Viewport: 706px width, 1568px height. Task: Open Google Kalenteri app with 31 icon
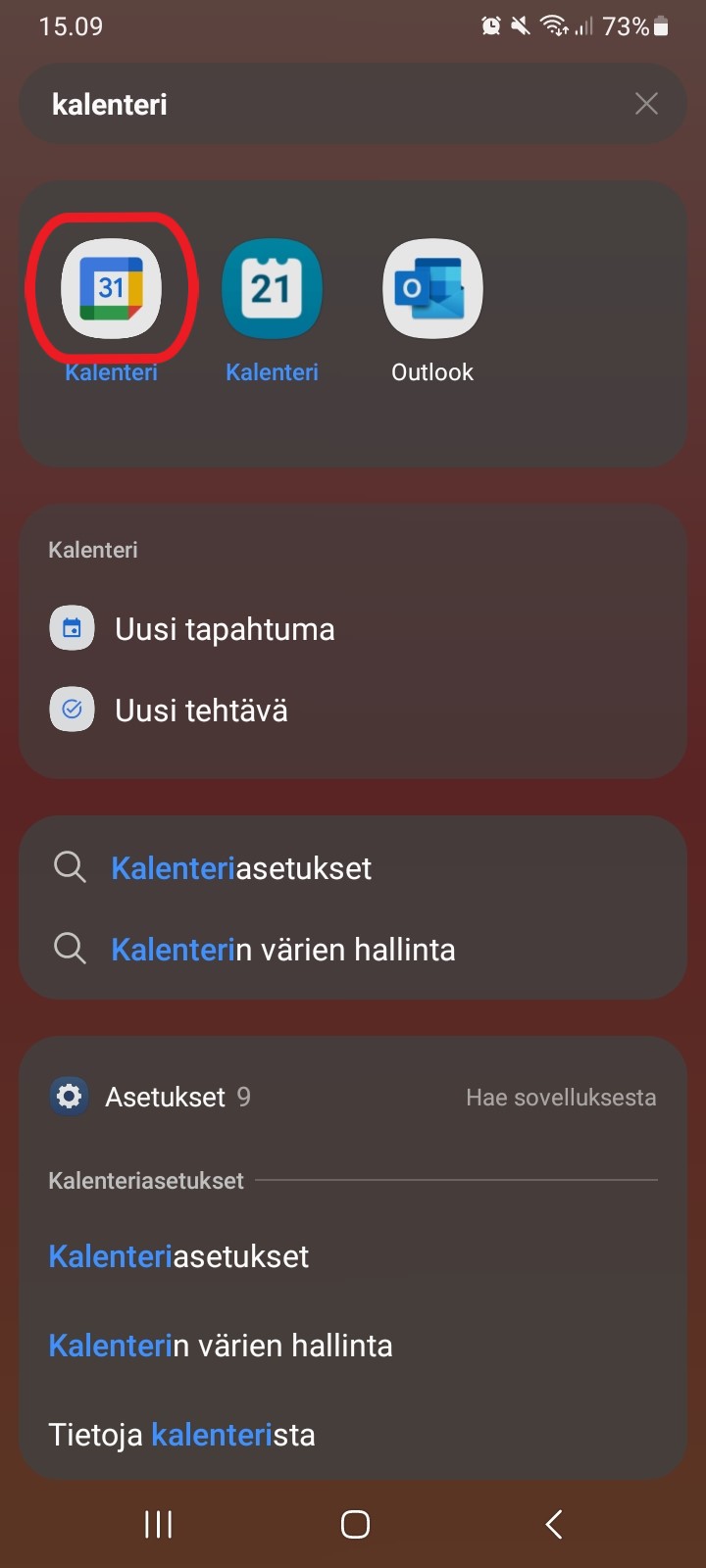point(111,289)
